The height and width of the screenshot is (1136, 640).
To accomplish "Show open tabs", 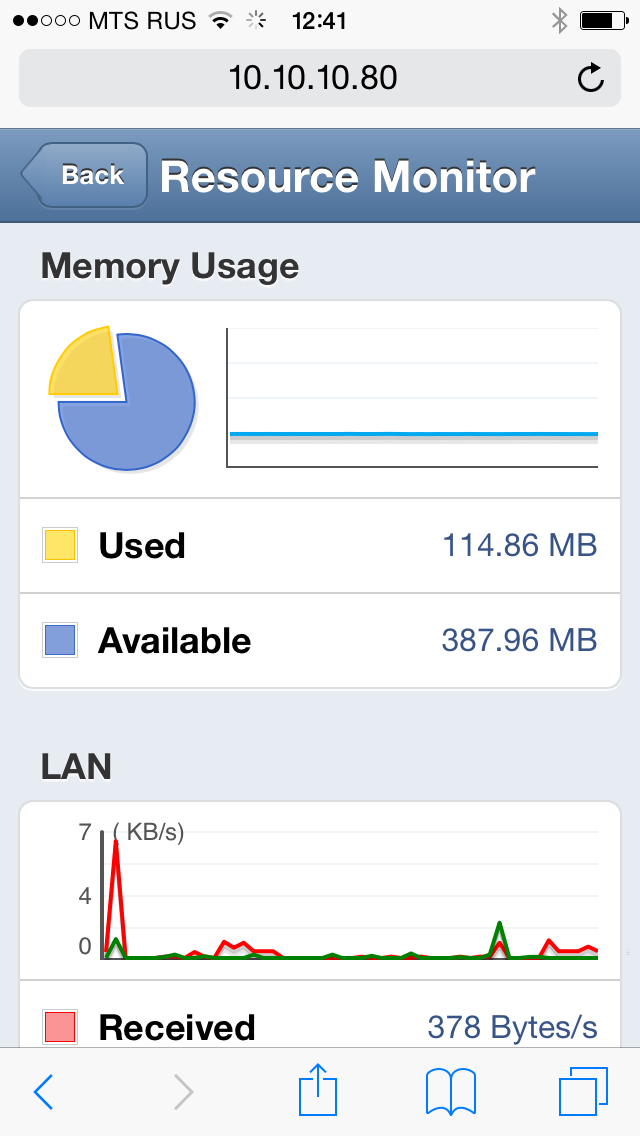I will (583, 1091).
